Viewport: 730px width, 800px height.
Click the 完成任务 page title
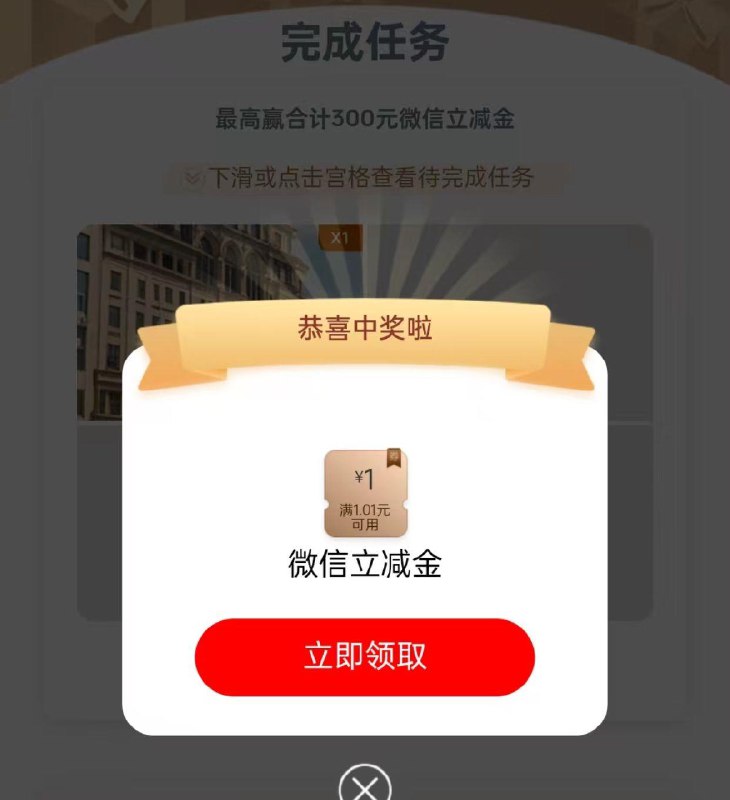(365, 37)
